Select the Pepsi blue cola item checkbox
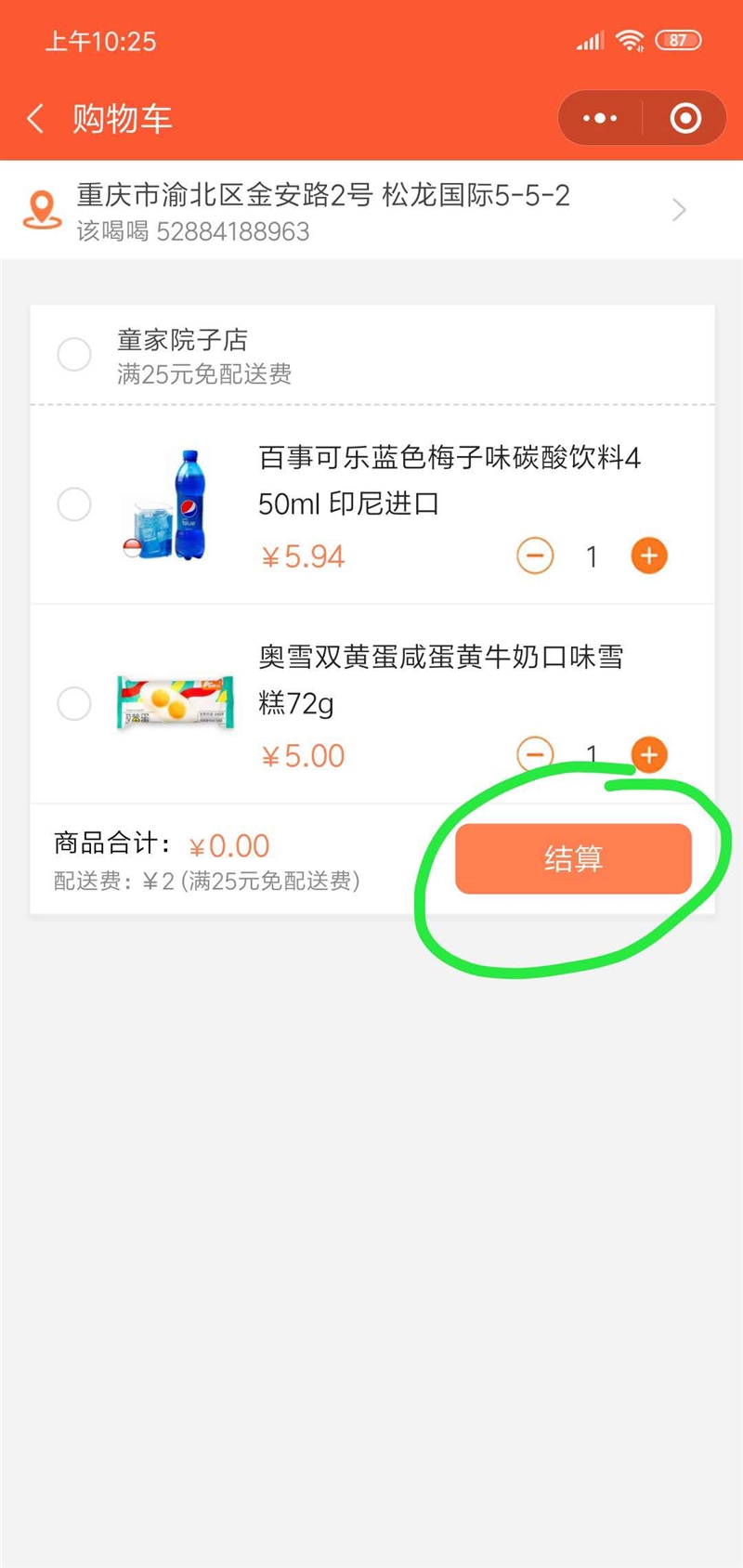This screenshot has width=743, height=1568. click(74, 504)
